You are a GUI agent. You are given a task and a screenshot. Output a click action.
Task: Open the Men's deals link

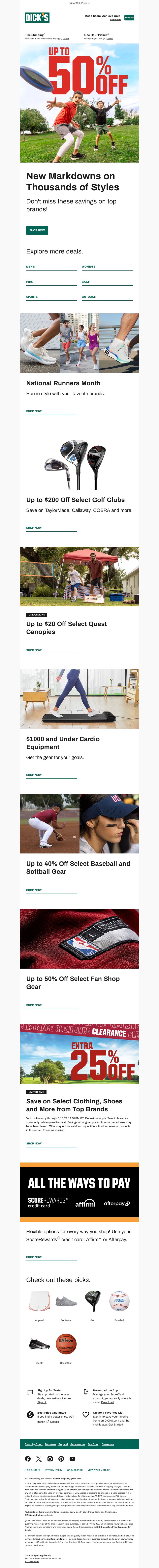click(x=30, y=267)
